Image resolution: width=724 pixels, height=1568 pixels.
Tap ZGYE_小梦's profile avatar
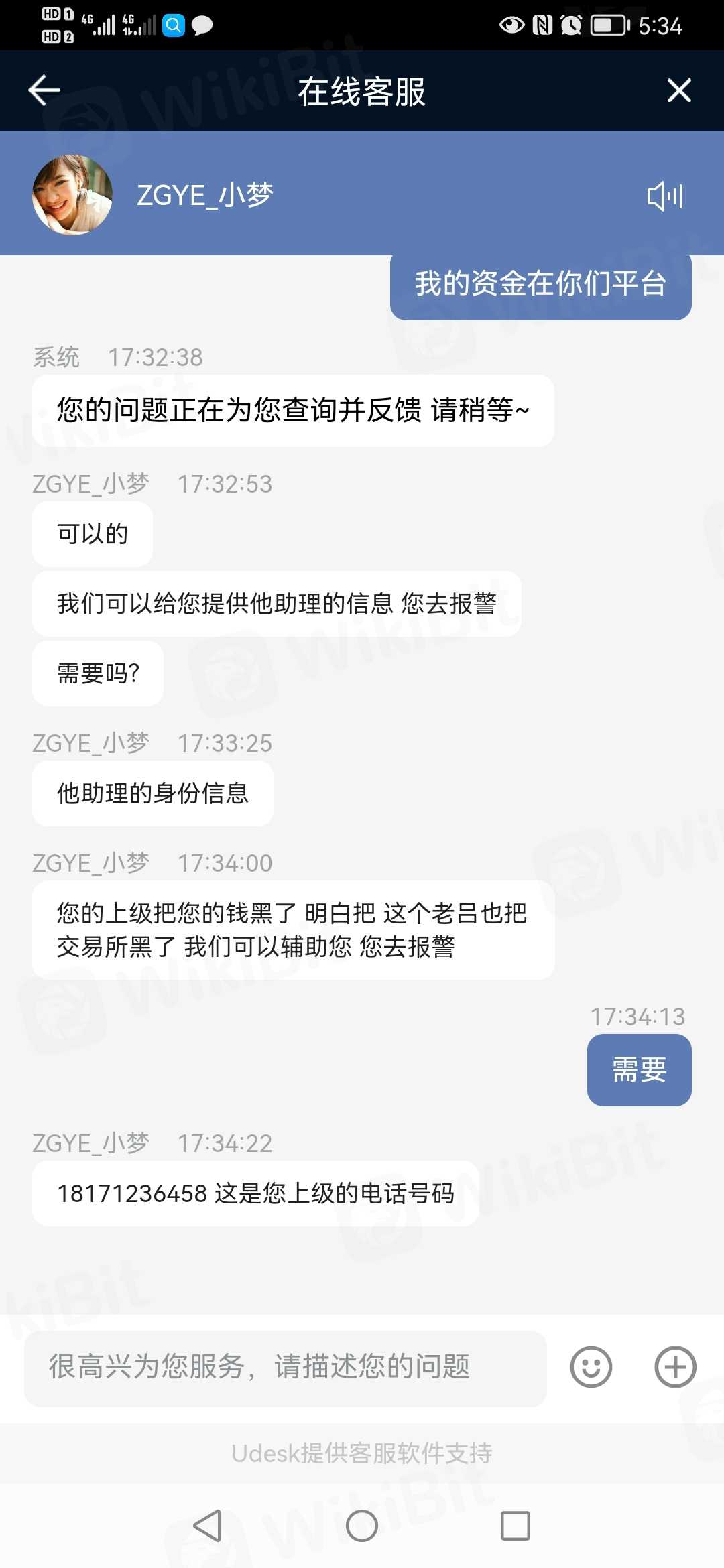coord(72,195)
